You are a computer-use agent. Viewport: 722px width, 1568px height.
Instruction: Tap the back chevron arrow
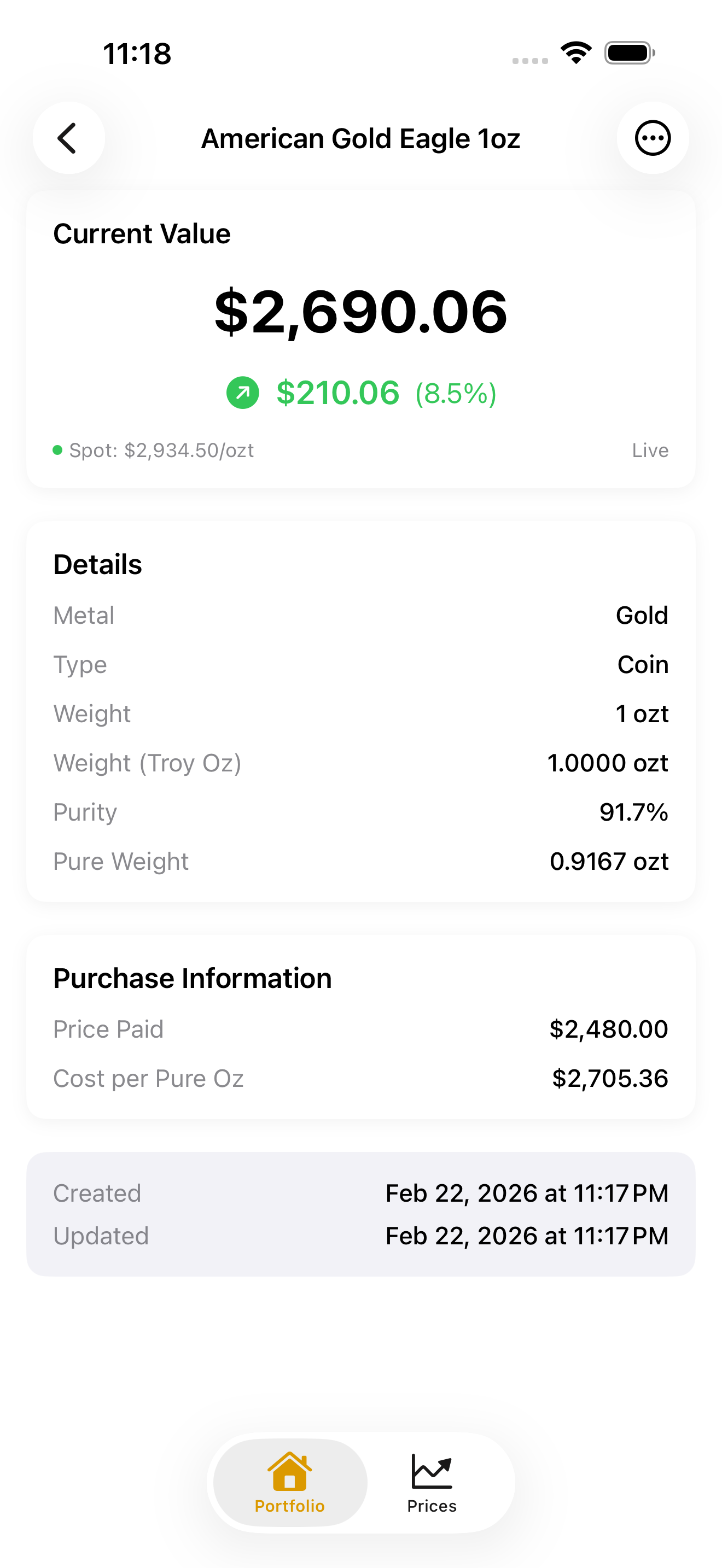[68, 138]
